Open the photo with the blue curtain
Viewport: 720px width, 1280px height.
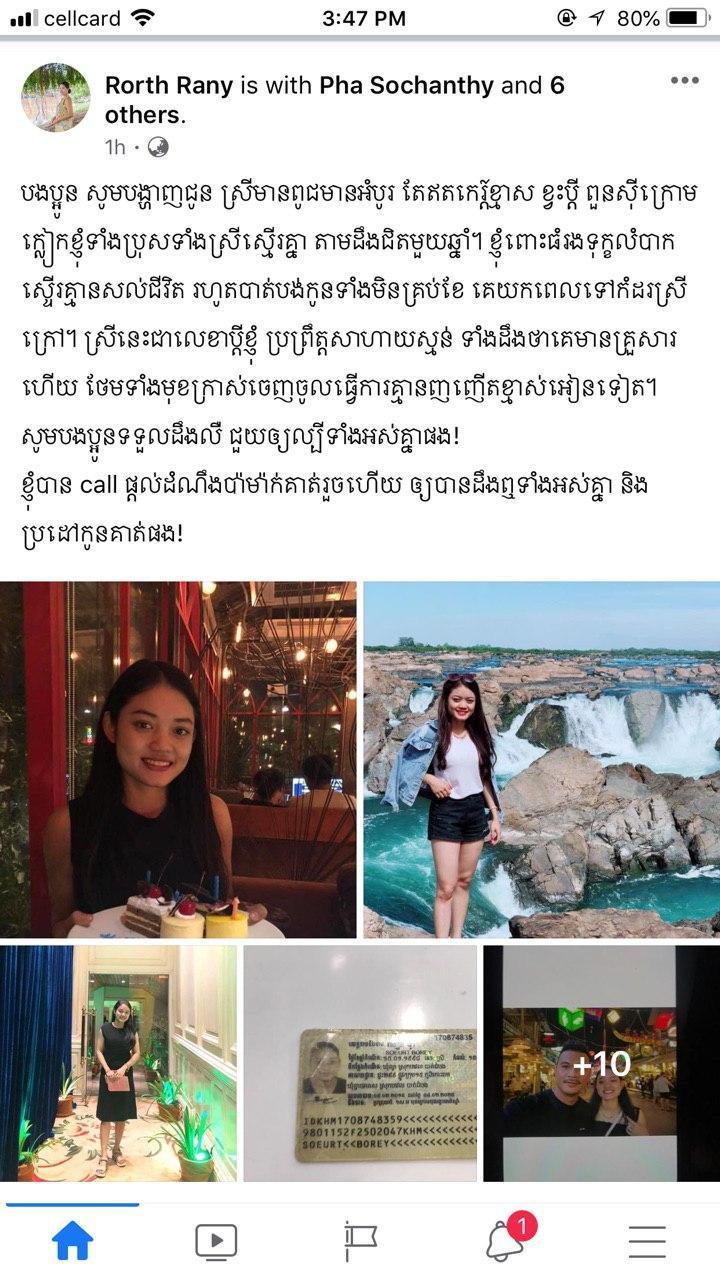tap(118, 1063)
